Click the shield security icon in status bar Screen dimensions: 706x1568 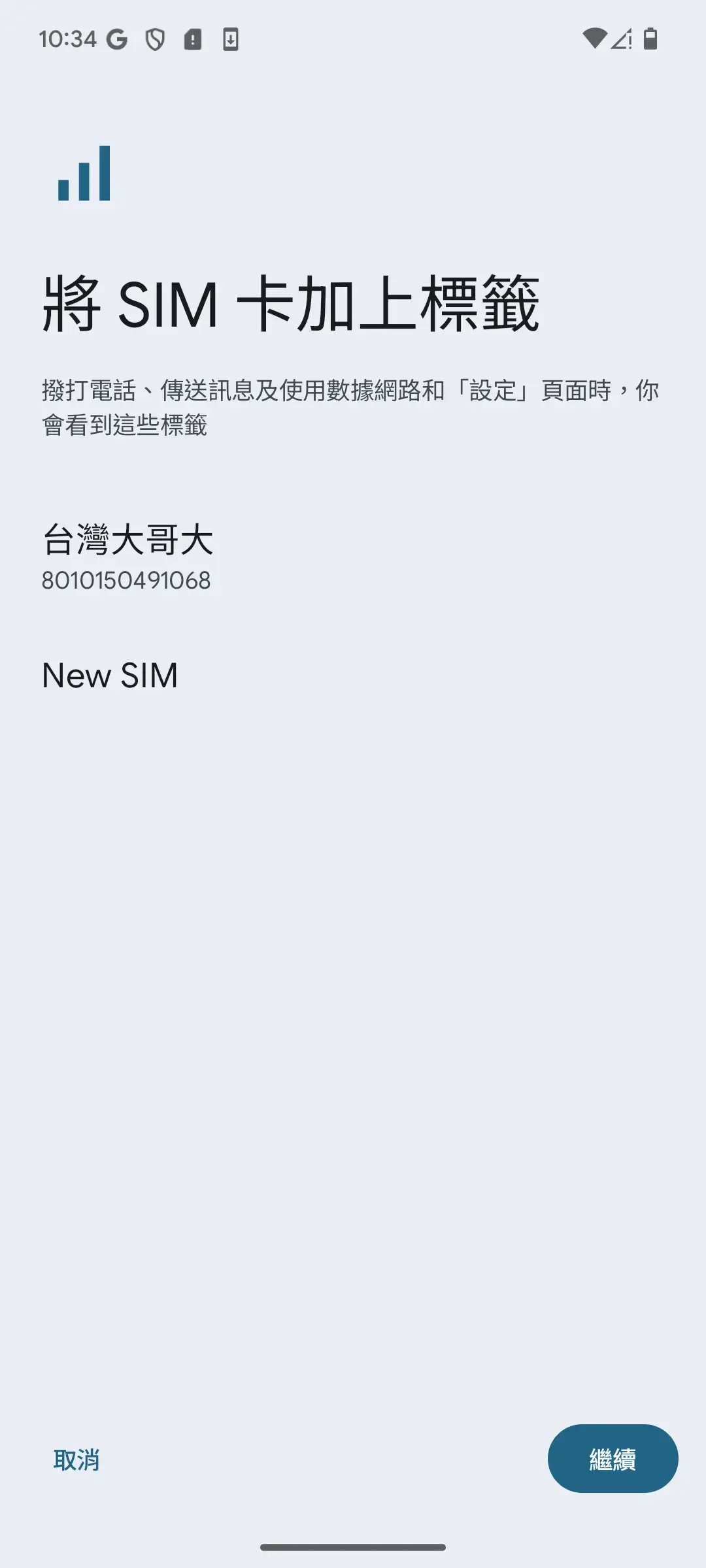[x=155, y=40]
